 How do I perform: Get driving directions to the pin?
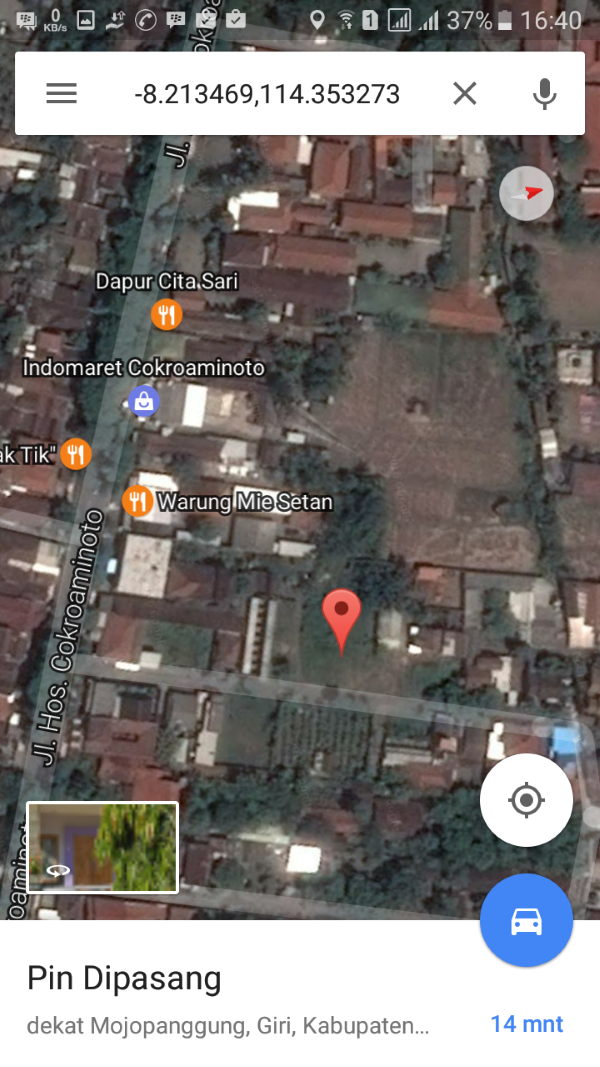click(x=526, y=920)
